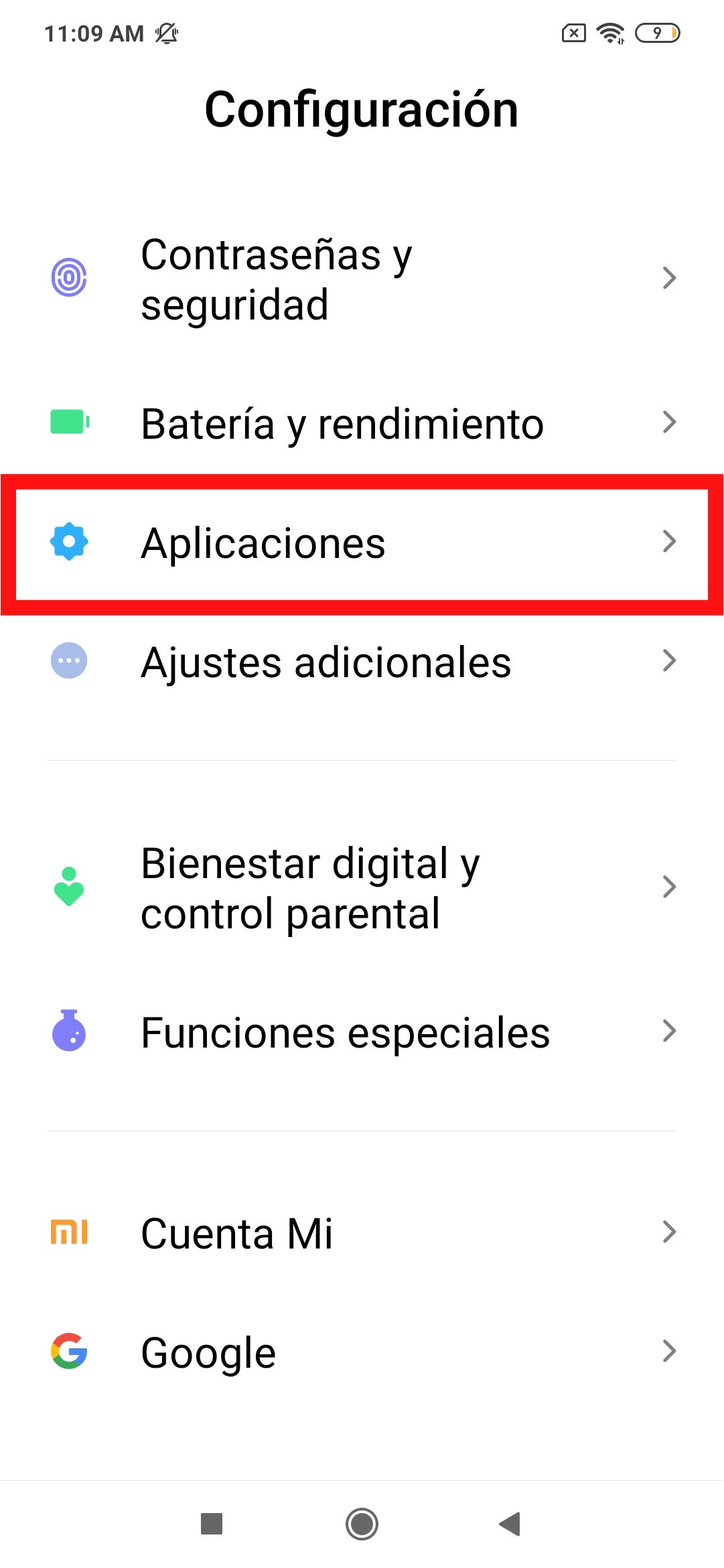Screen dimensions: 724x1568
Task: Expand Google settings via its chevron arrow
Action: [670, 1351]
